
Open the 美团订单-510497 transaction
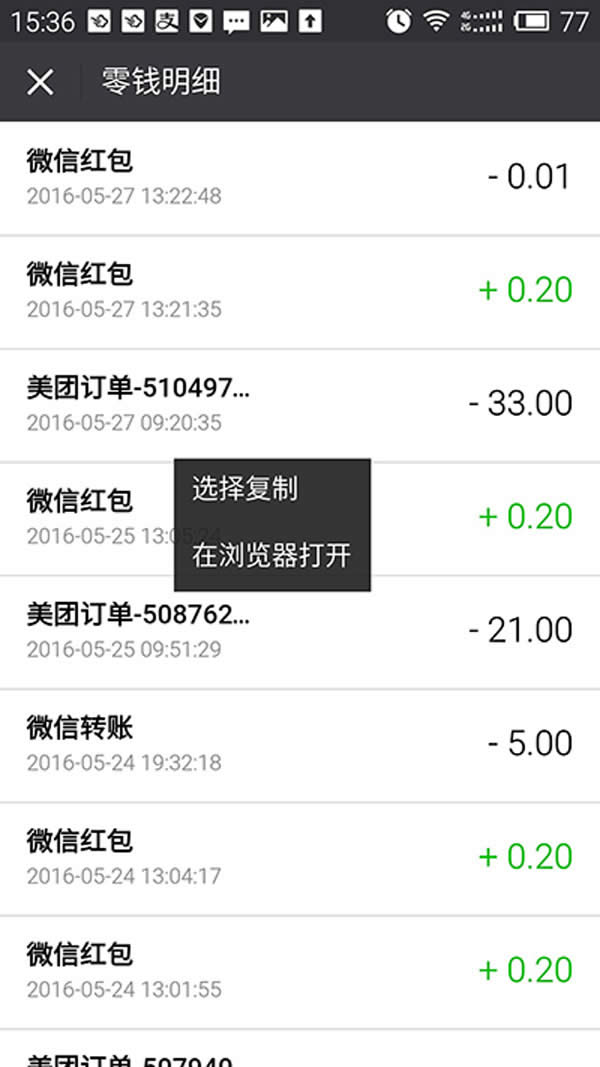point(300,405)
